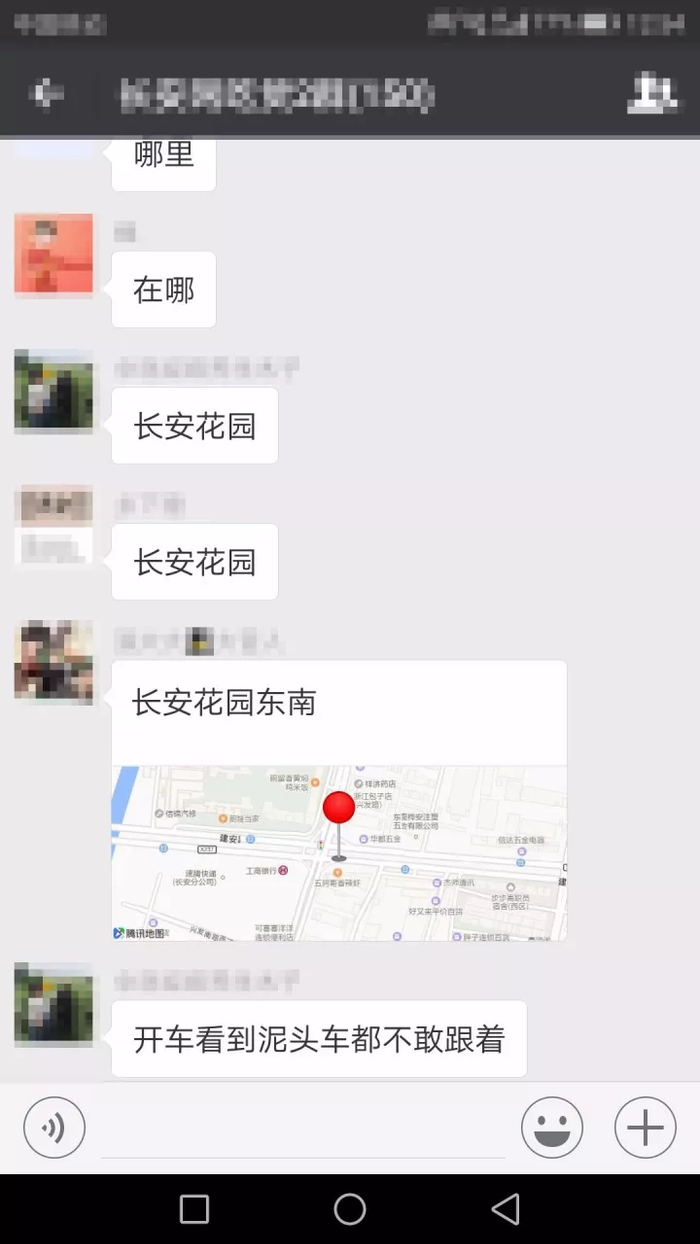Open the shared location map 长安花园东南
700x1244 pixels.
point(339,852)
